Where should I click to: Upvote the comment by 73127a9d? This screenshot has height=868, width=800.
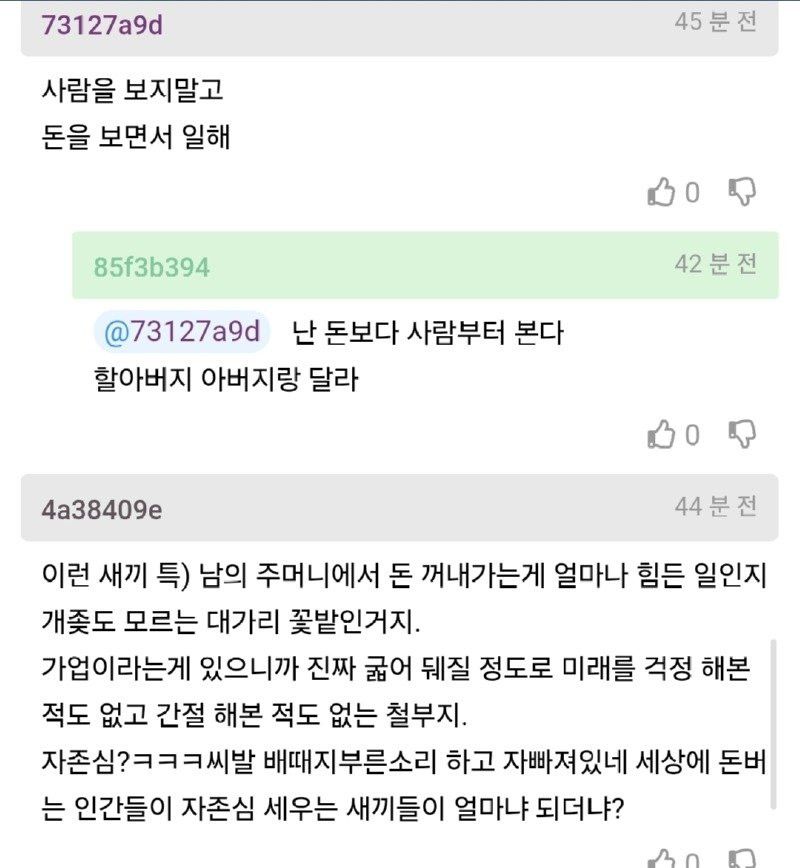pyautogui.click(x=662, y=192)
